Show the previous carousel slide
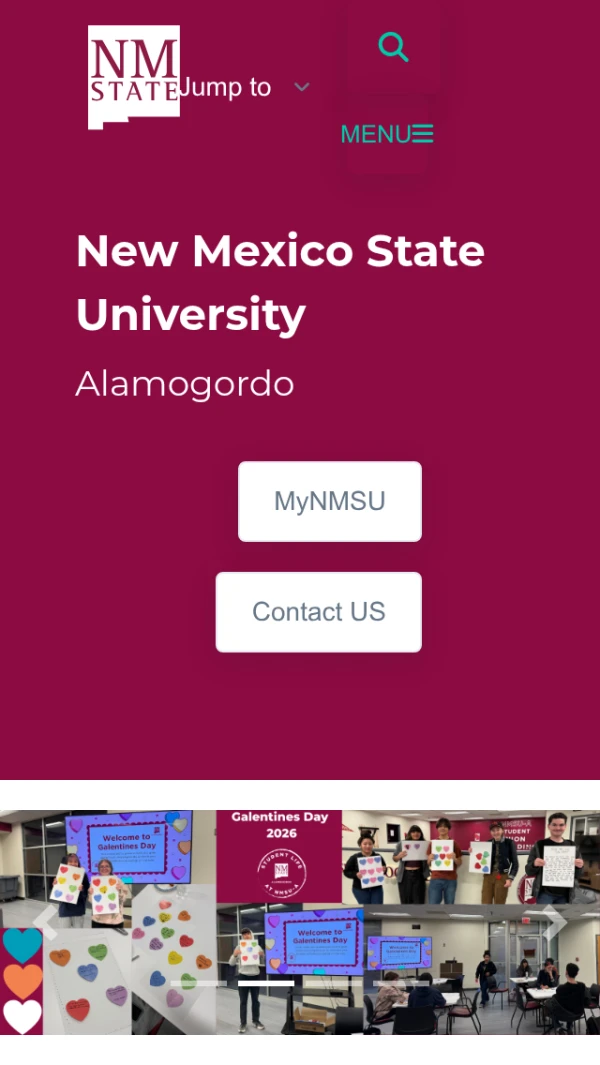This screenshot has width=600, height=1065. [45, 922]
